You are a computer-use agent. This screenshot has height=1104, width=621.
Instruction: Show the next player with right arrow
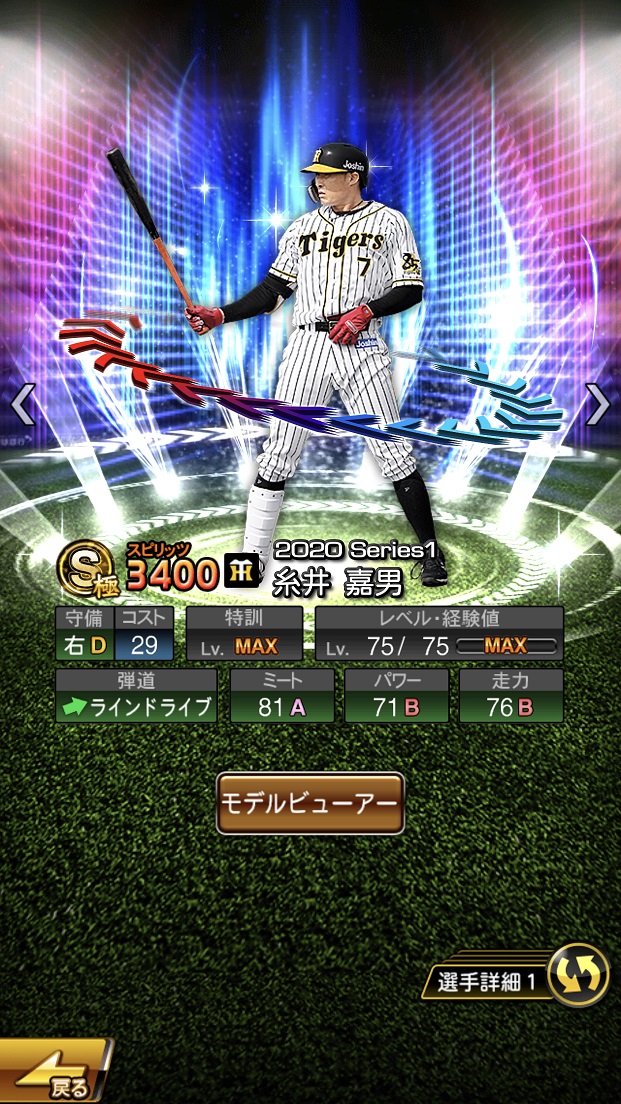pos(597,404)
